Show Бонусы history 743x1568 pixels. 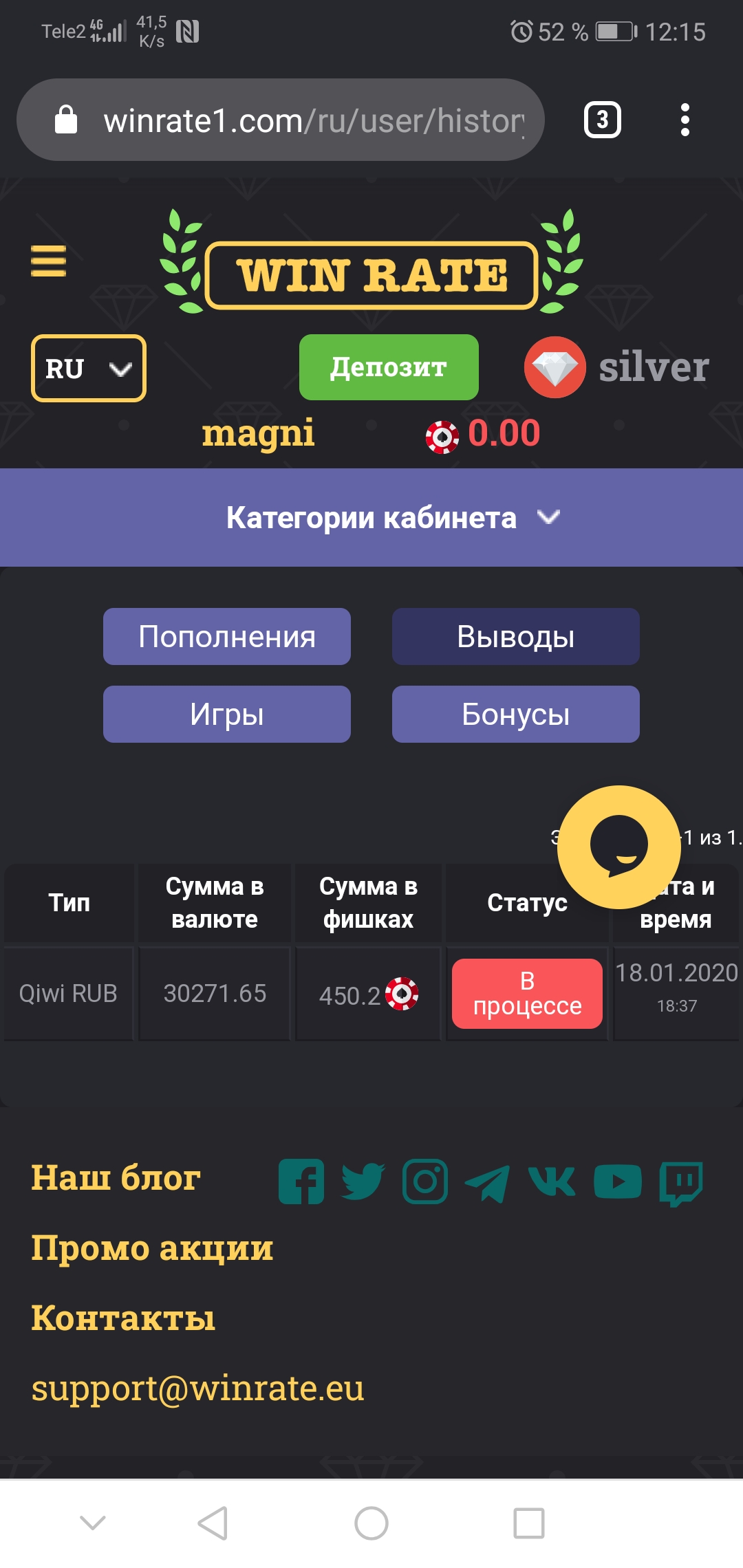point(516,714)
